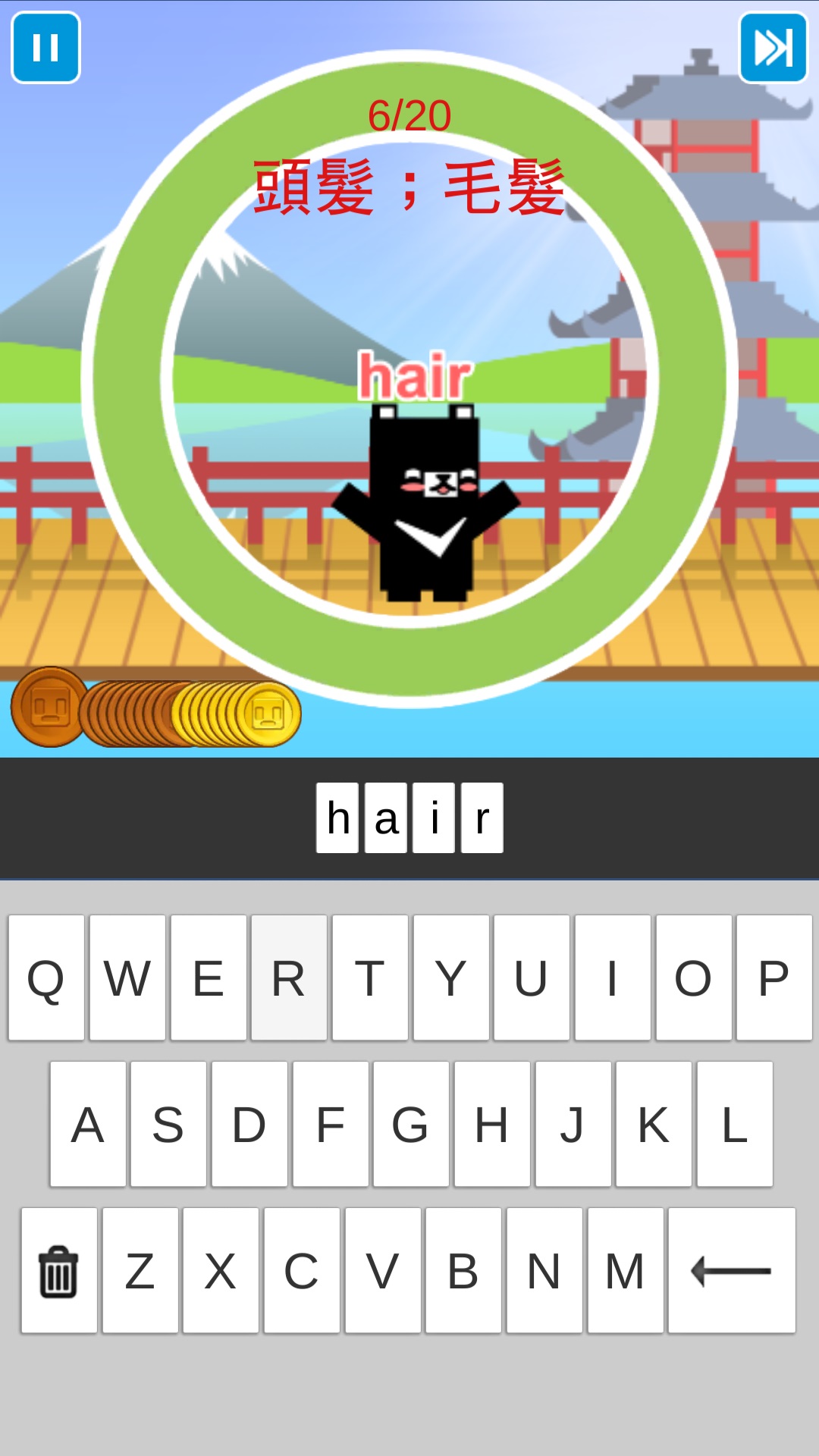Clear all letters with the trash key

(x=59, y=1270)
